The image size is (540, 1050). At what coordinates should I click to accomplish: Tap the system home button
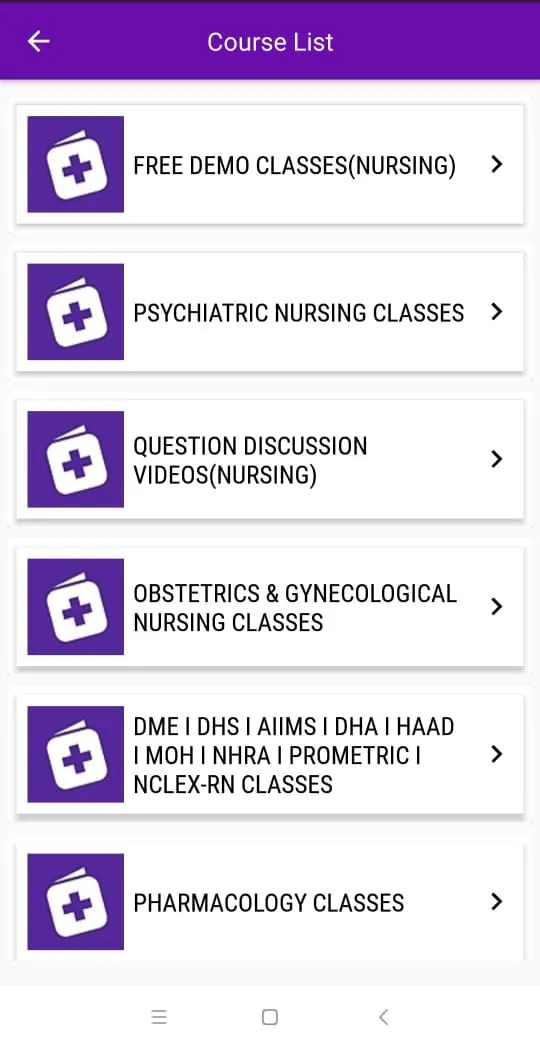269,1017
